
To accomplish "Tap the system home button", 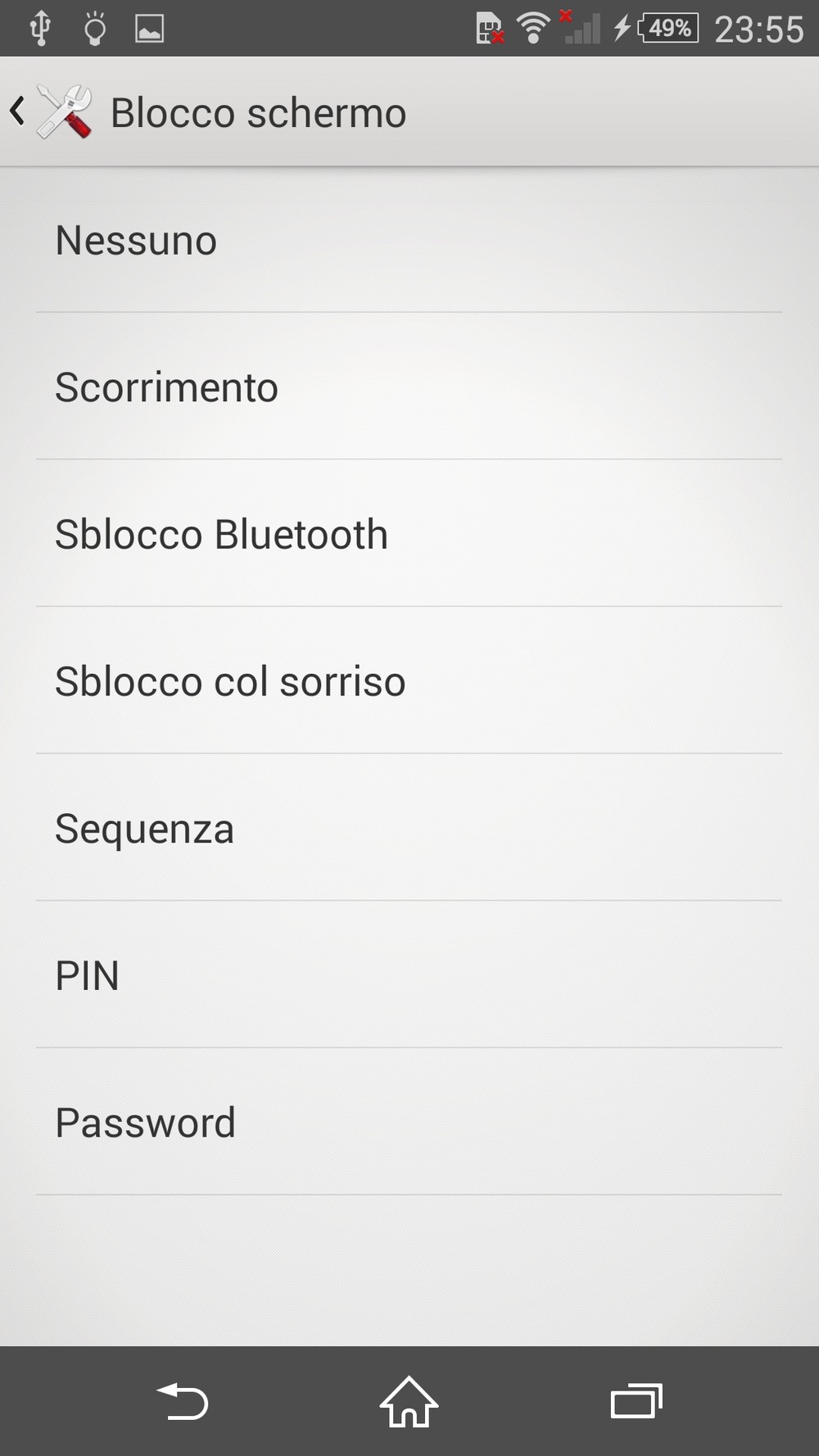I will click(409, 1402).
